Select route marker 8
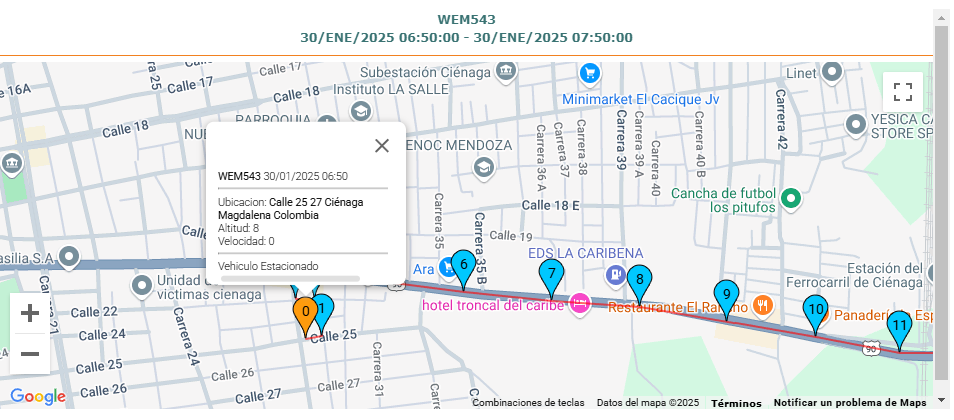 [639, 279]
